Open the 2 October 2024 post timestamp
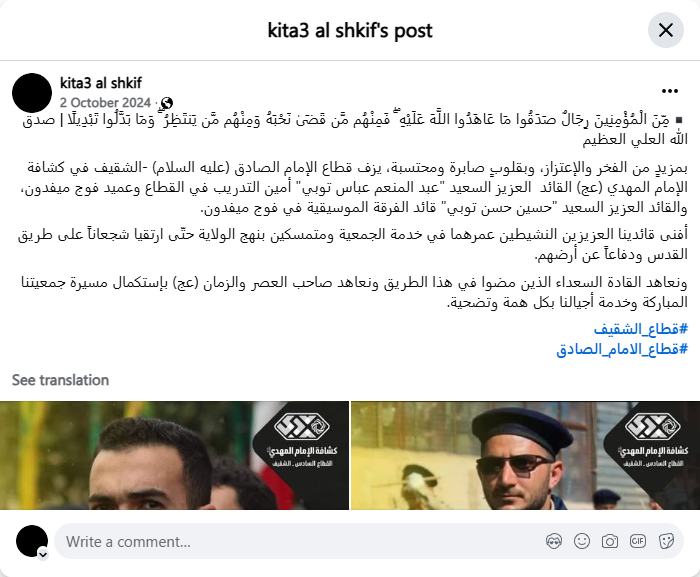Viewport: 700px width, 577px height. pos(105,102)
